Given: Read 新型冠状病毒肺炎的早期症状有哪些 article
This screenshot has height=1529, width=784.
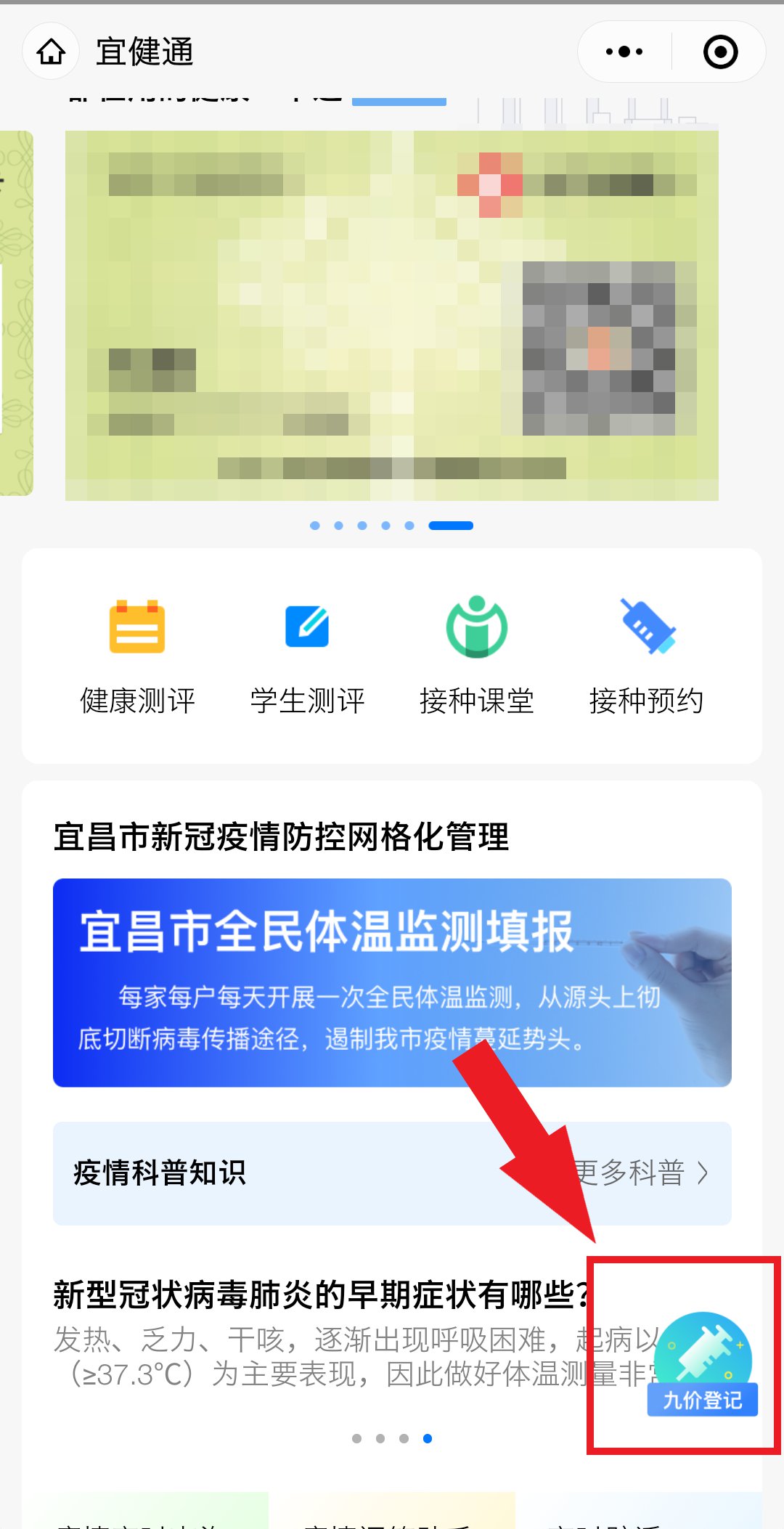Looking at the screenshot, I should point(319,1294).
